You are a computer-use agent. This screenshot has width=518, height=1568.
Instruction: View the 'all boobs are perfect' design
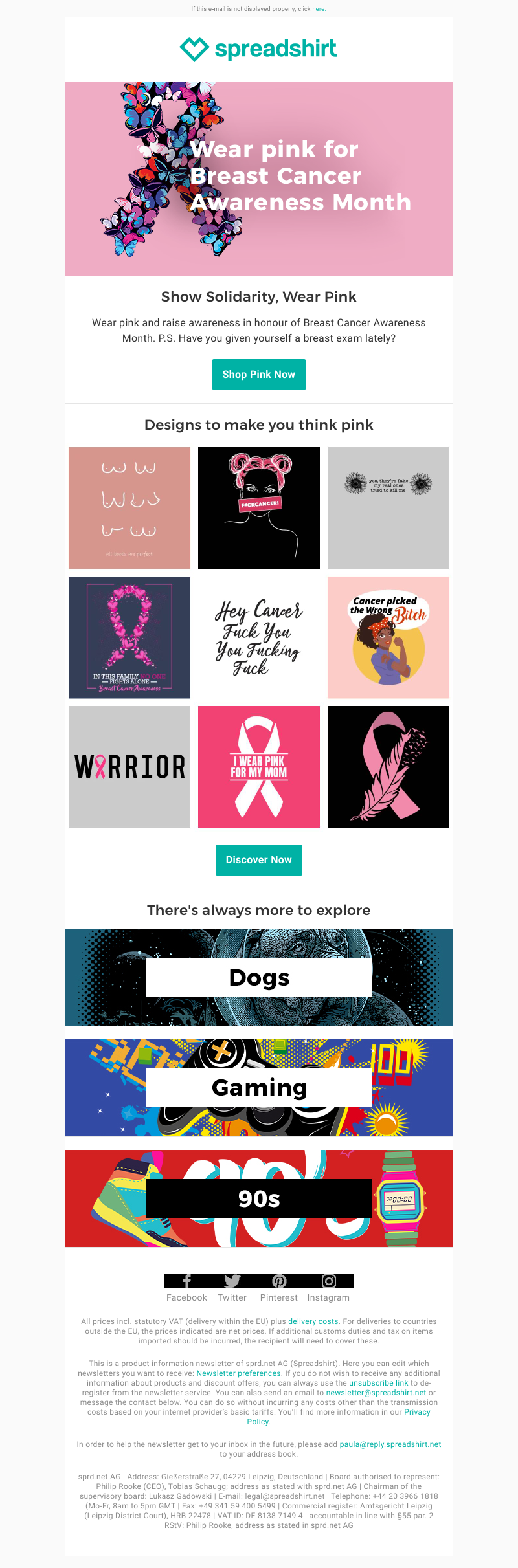129,508
